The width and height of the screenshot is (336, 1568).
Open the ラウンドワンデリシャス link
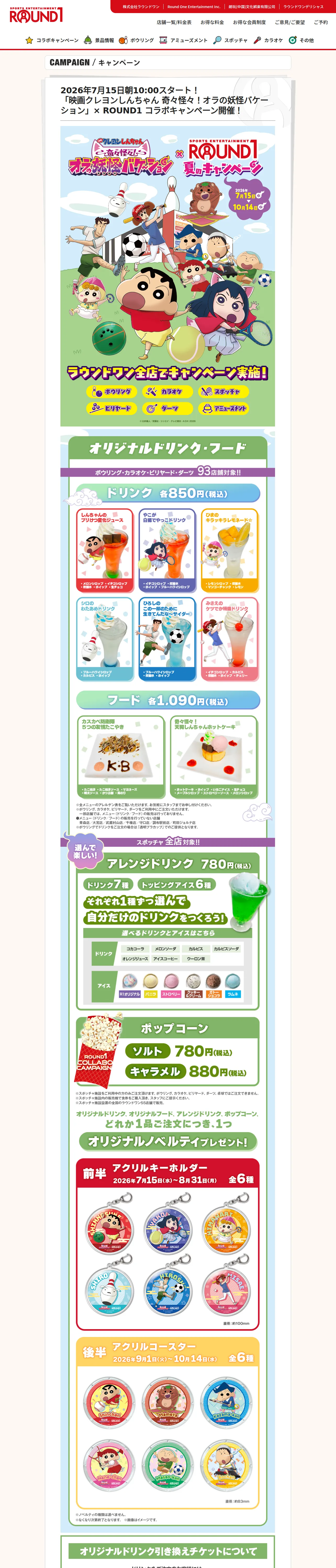point(303,7)
